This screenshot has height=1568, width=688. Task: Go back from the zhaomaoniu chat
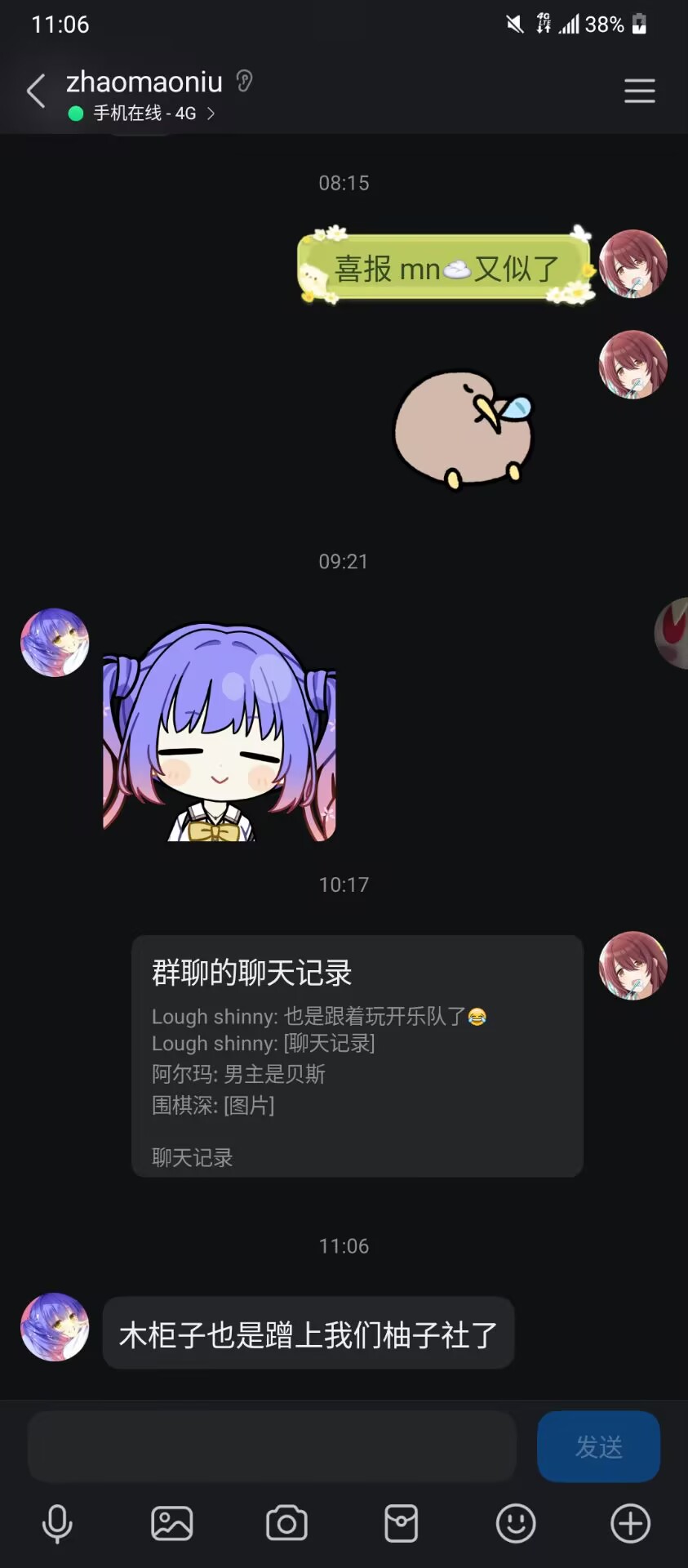(x=36, y=91)
